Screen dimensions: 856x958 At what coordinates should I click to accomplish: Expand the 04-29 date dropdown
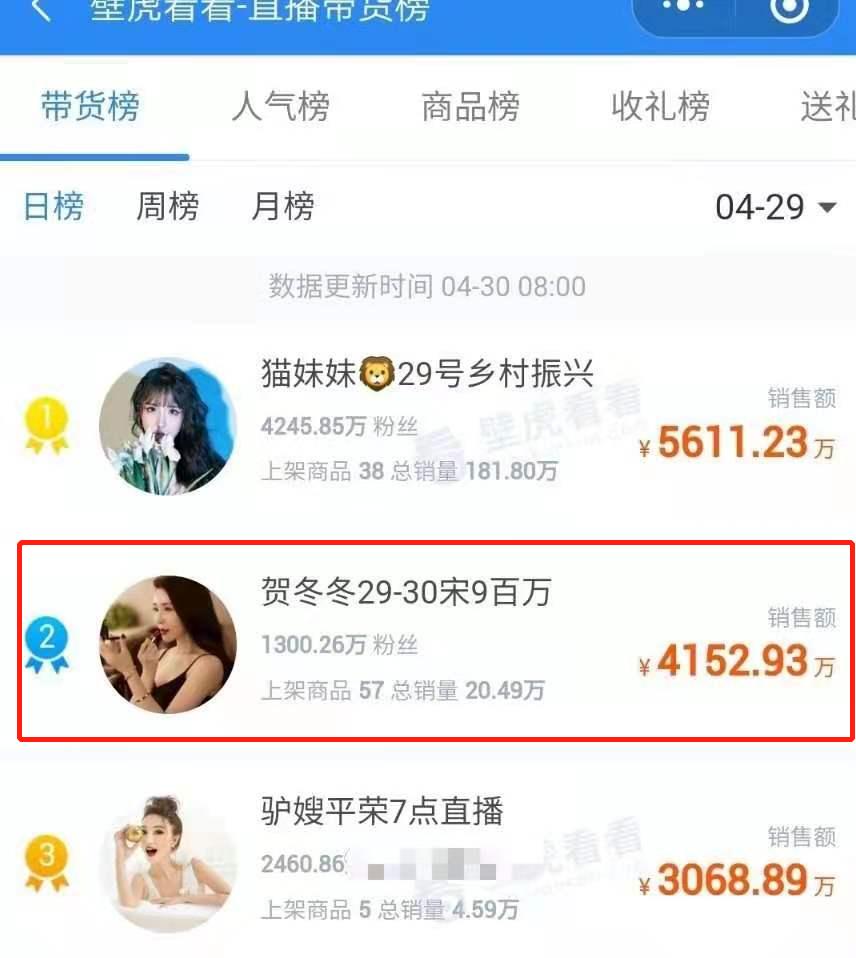tap(775, 207)
